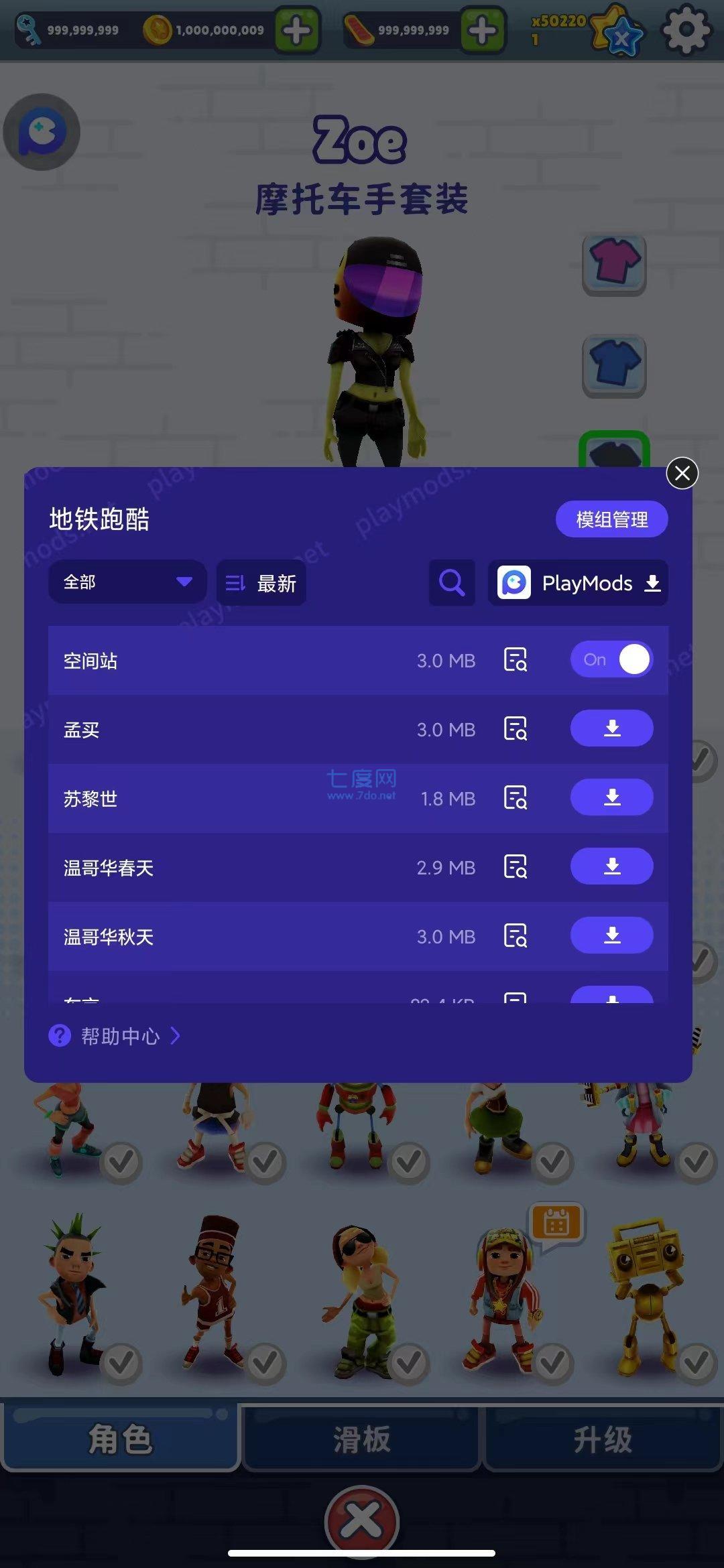Tap the floating PlayMods bubble
Image resolution: width=724 pixels, height=1568 pixels.
(42, 132)
